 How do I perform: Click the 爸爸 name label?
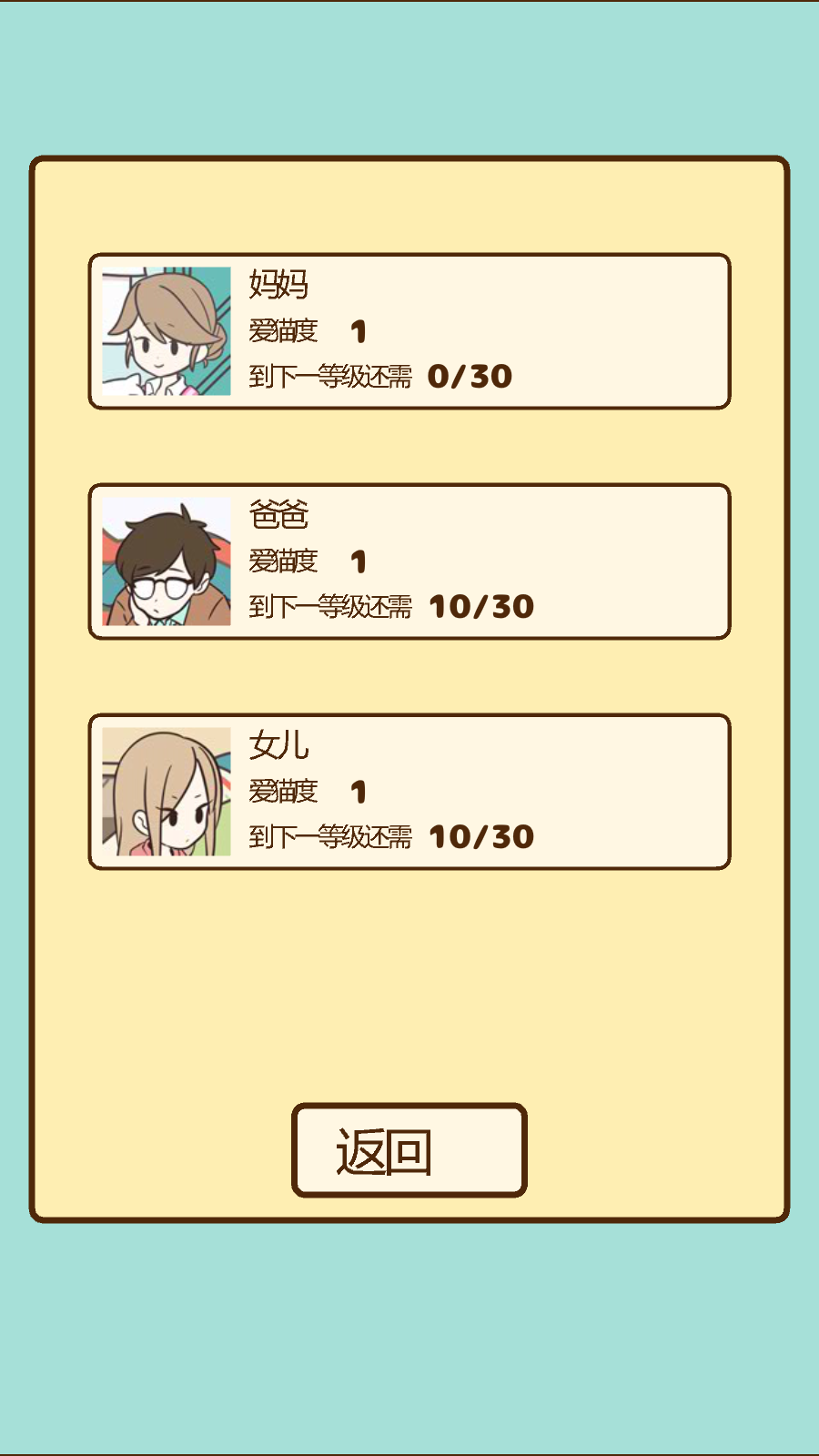279,515
